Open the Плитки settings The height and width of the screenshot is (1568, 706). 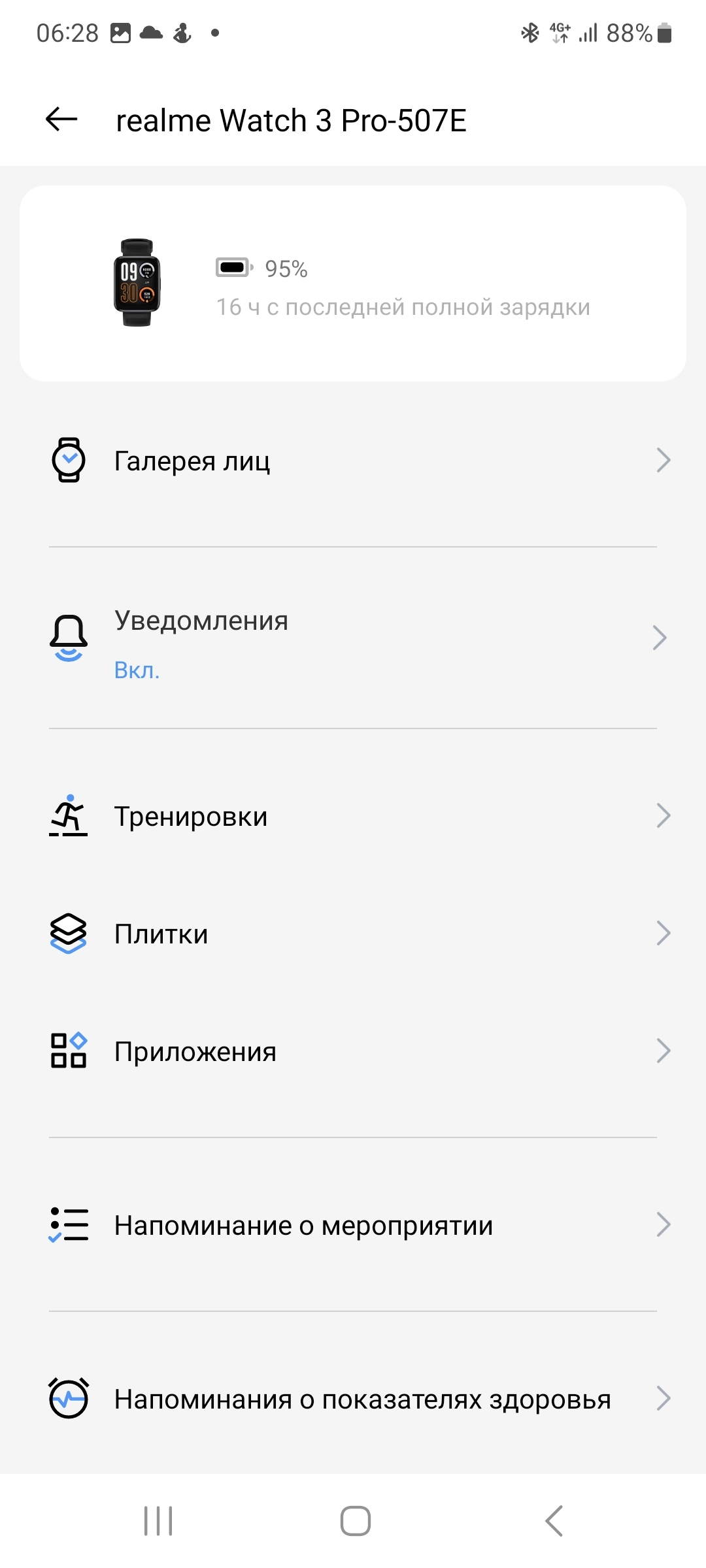pyautogui.click(x=353, y=934)
